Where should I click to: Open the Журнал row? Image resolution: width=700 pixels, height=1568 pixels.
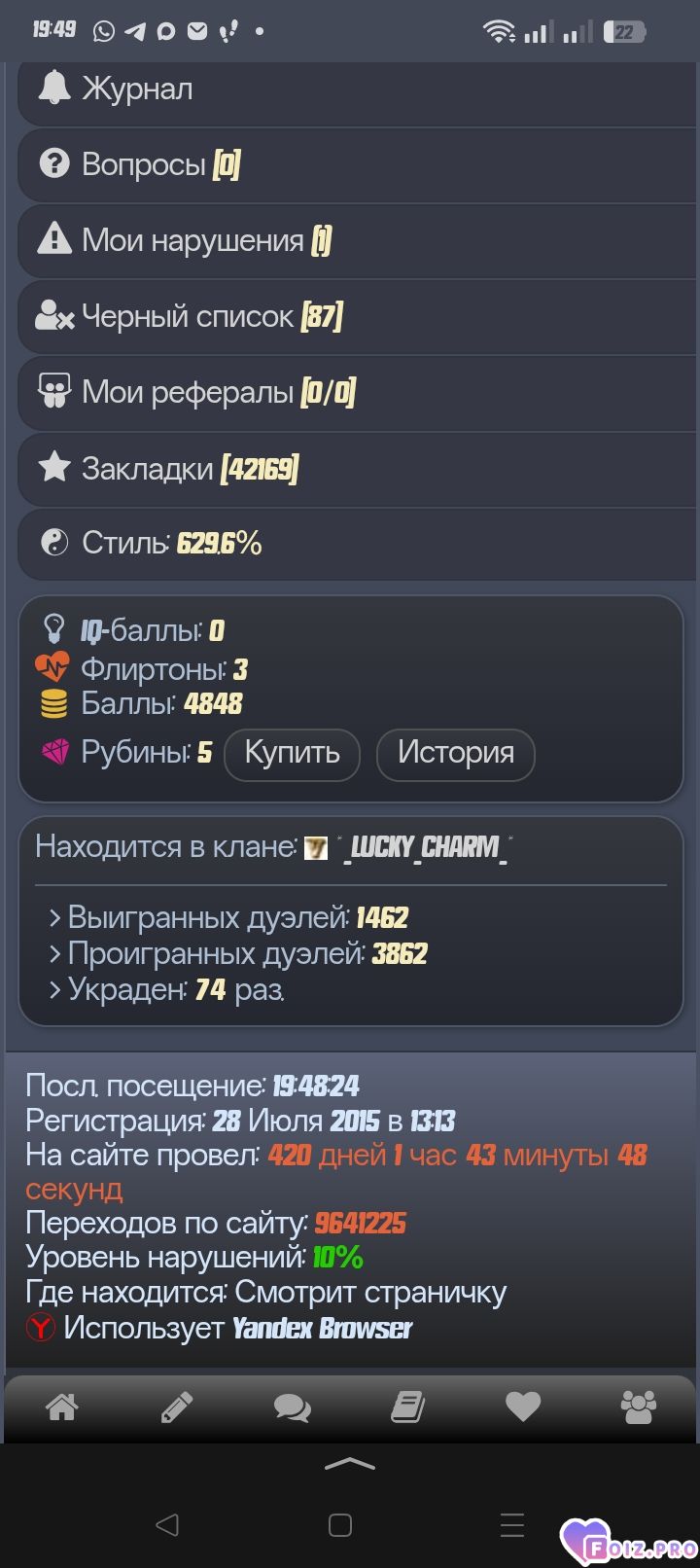tap(350, 89)
